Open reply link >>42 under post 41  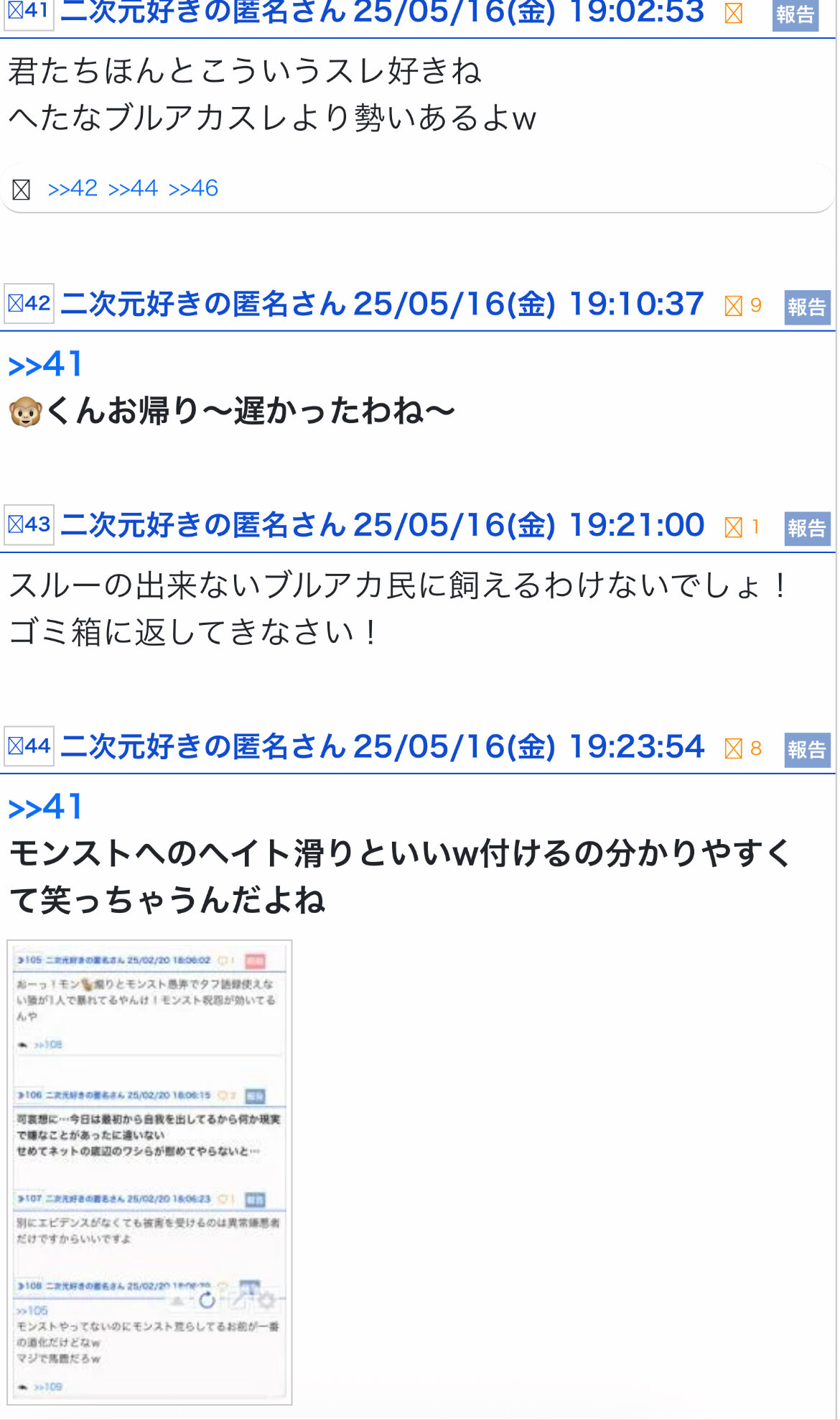[73, 189]
